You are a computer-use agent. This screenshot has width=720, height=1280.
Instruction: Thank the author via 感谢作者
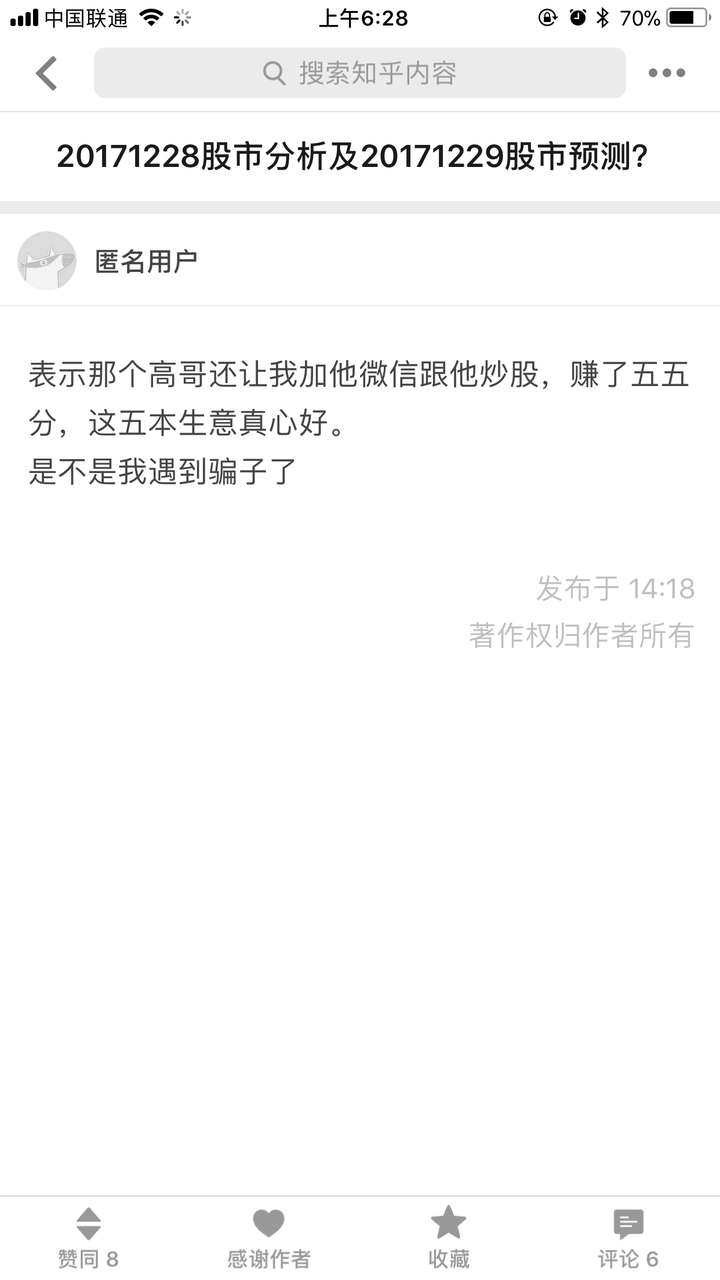click(268, 1238)
